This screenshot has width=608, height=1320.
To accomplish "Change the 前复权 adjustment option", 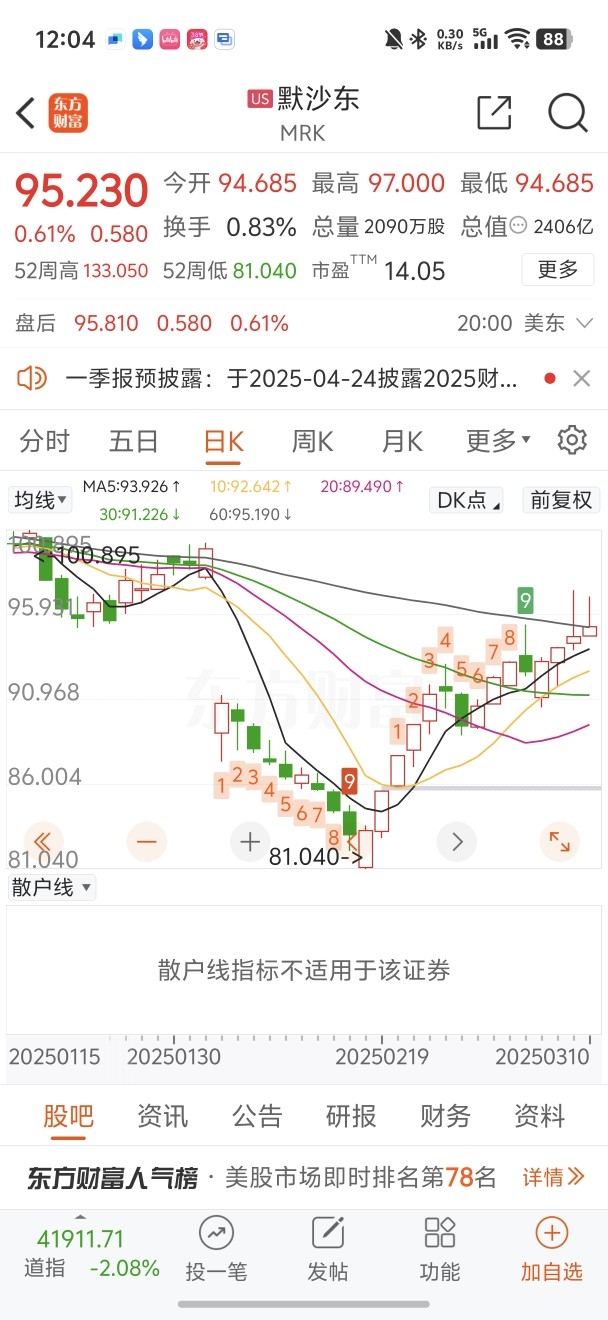I will [x=561, y=500].
